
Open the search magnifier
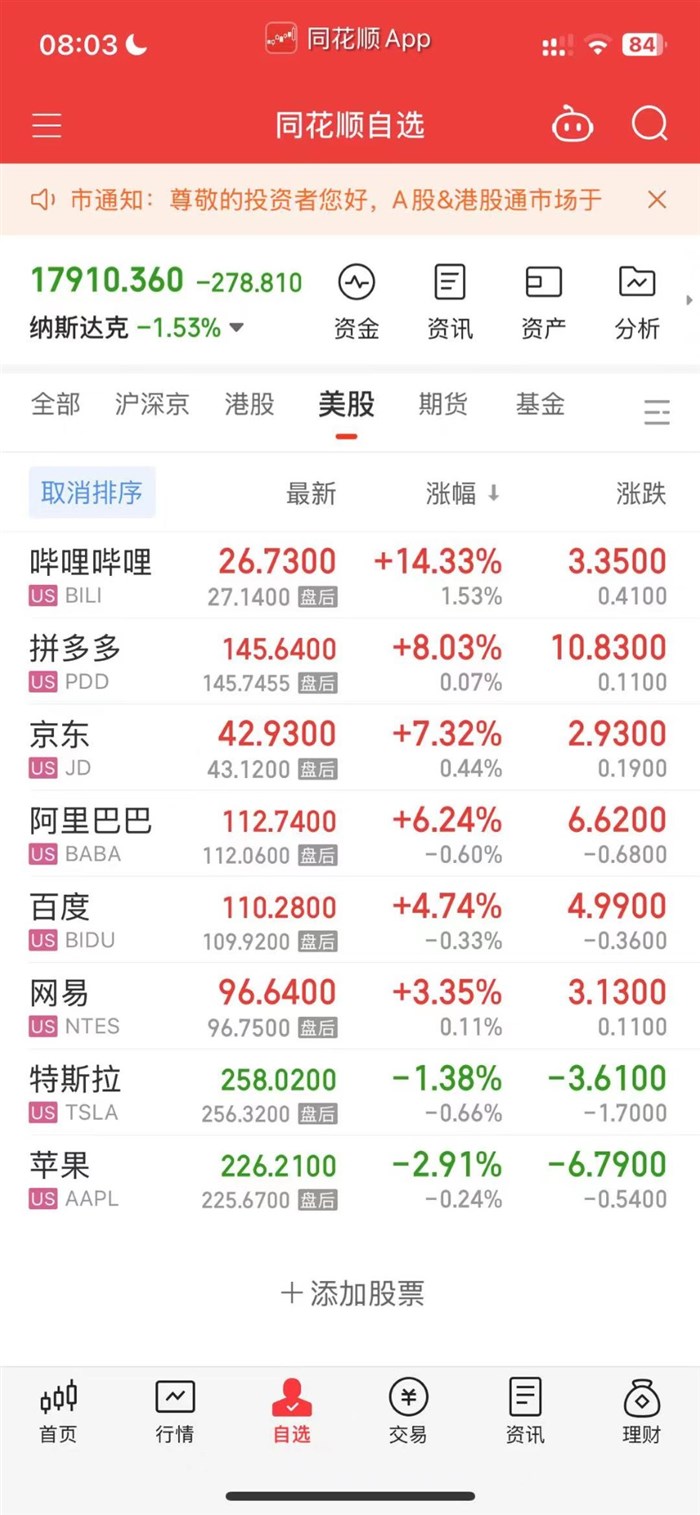pos(649,125)
